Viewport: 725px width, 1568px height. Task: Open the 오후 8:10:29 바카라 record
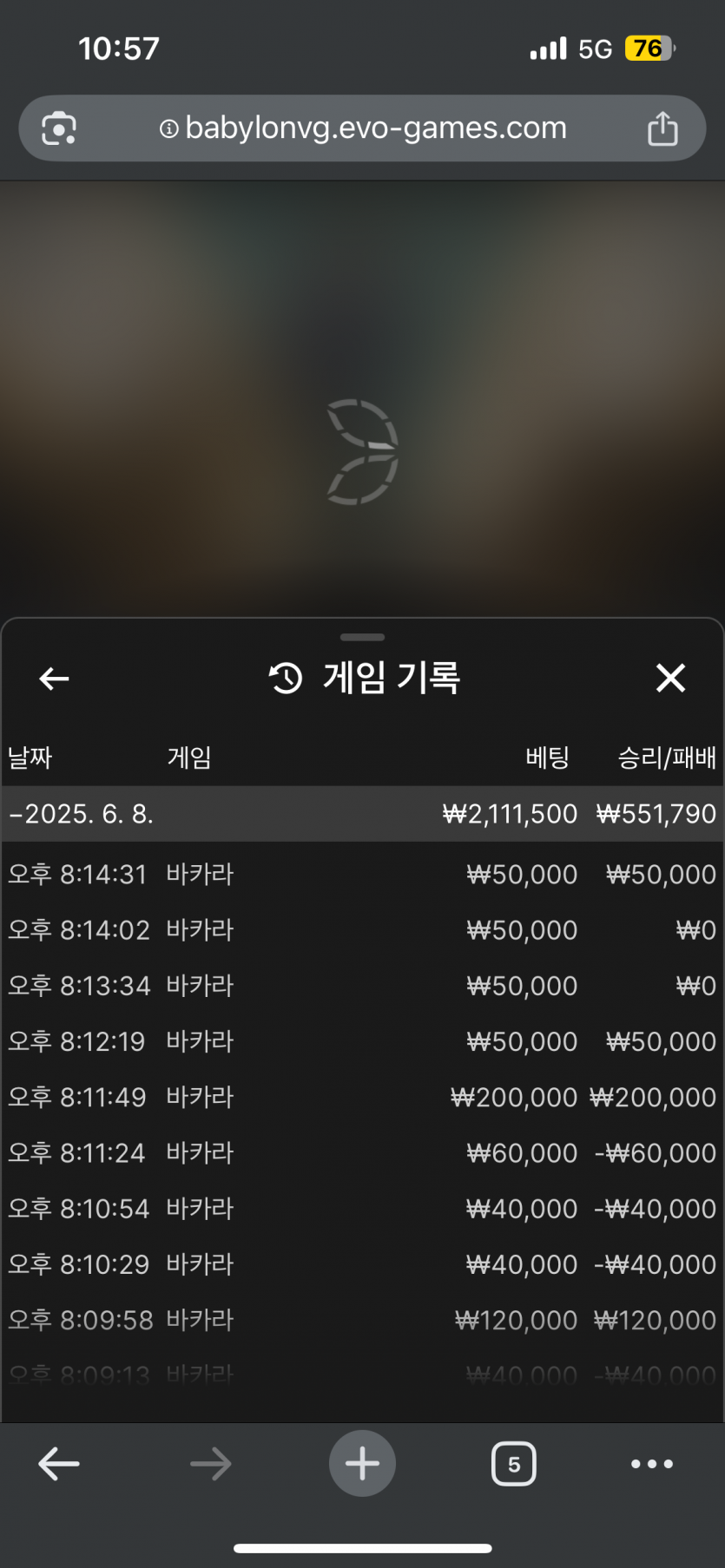(362, 1264)
